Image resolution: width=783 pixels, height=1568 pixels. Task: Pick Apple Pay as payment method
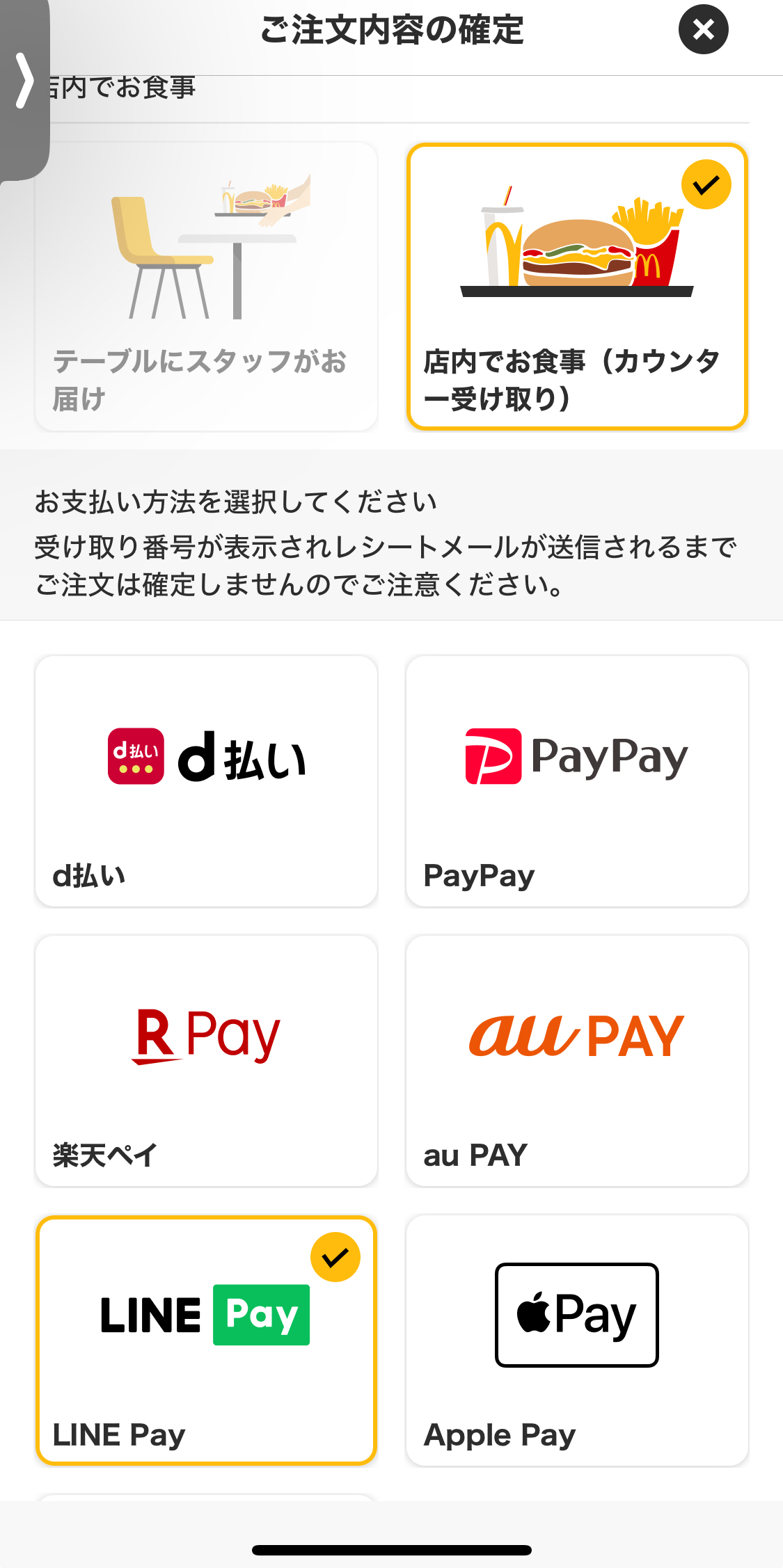coord(577,1340)
